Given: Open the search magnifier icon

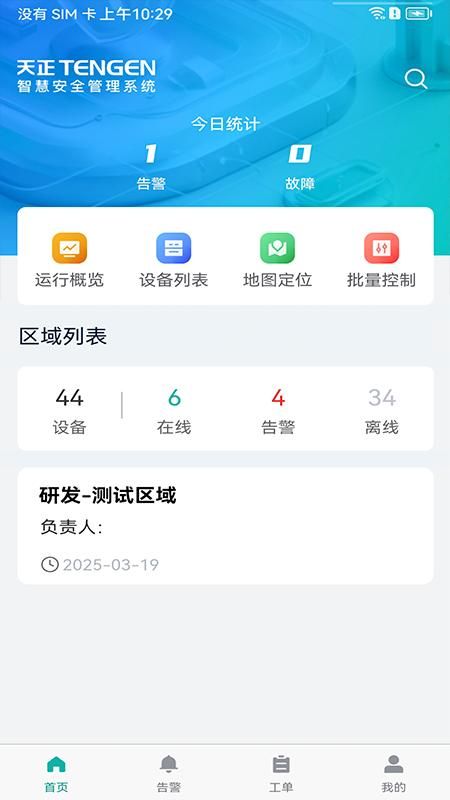Looking at the screenshot, I should tap(416, 79).
